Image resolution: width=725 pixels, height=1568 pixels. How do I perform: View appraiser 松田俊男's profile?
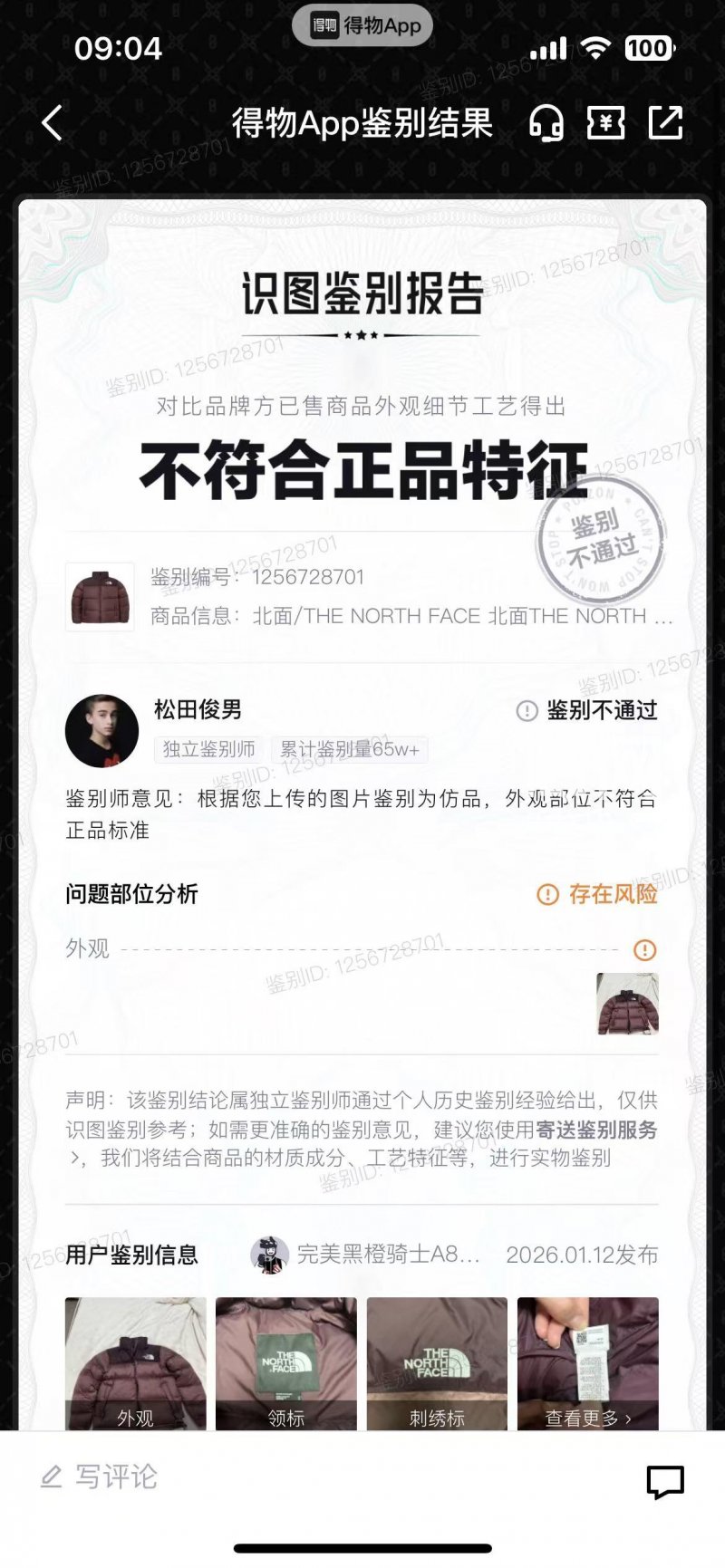pos(102,731)
